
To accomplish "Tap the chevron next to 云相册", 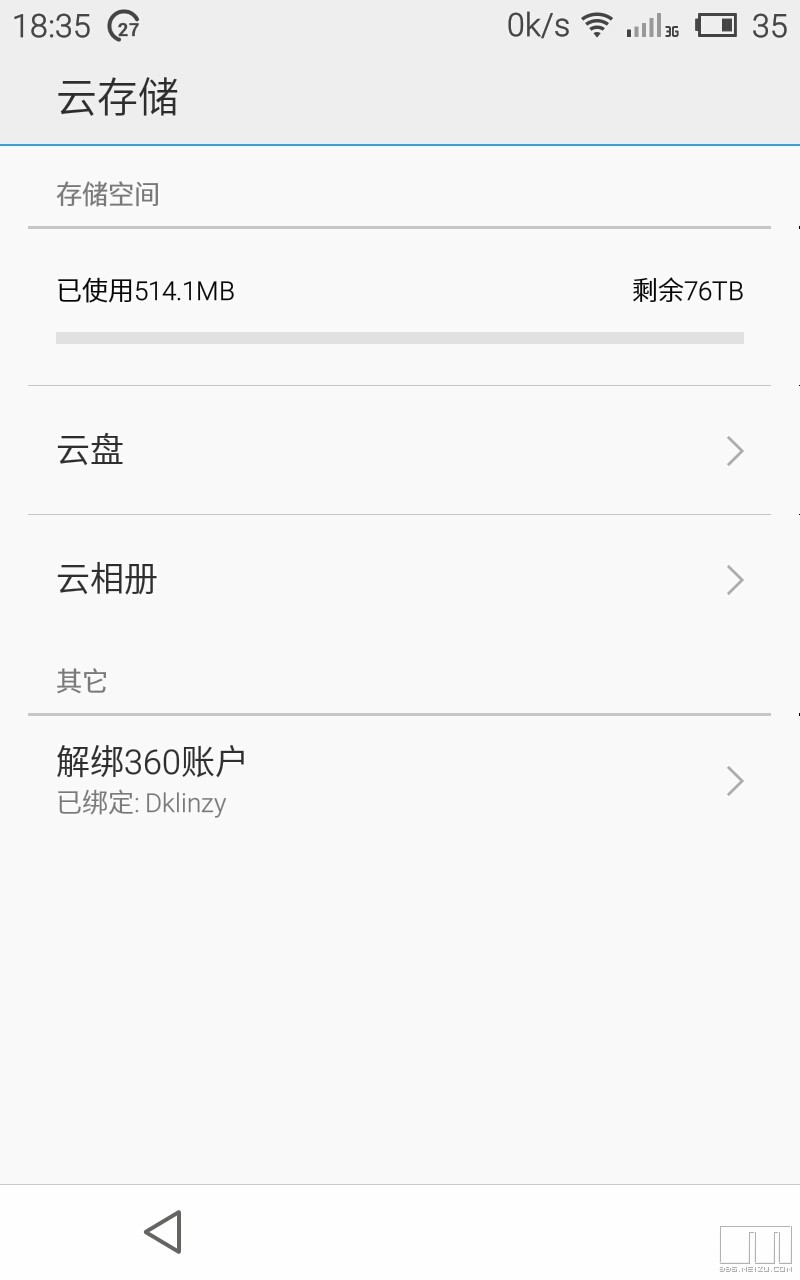I will tap(735, 580).
